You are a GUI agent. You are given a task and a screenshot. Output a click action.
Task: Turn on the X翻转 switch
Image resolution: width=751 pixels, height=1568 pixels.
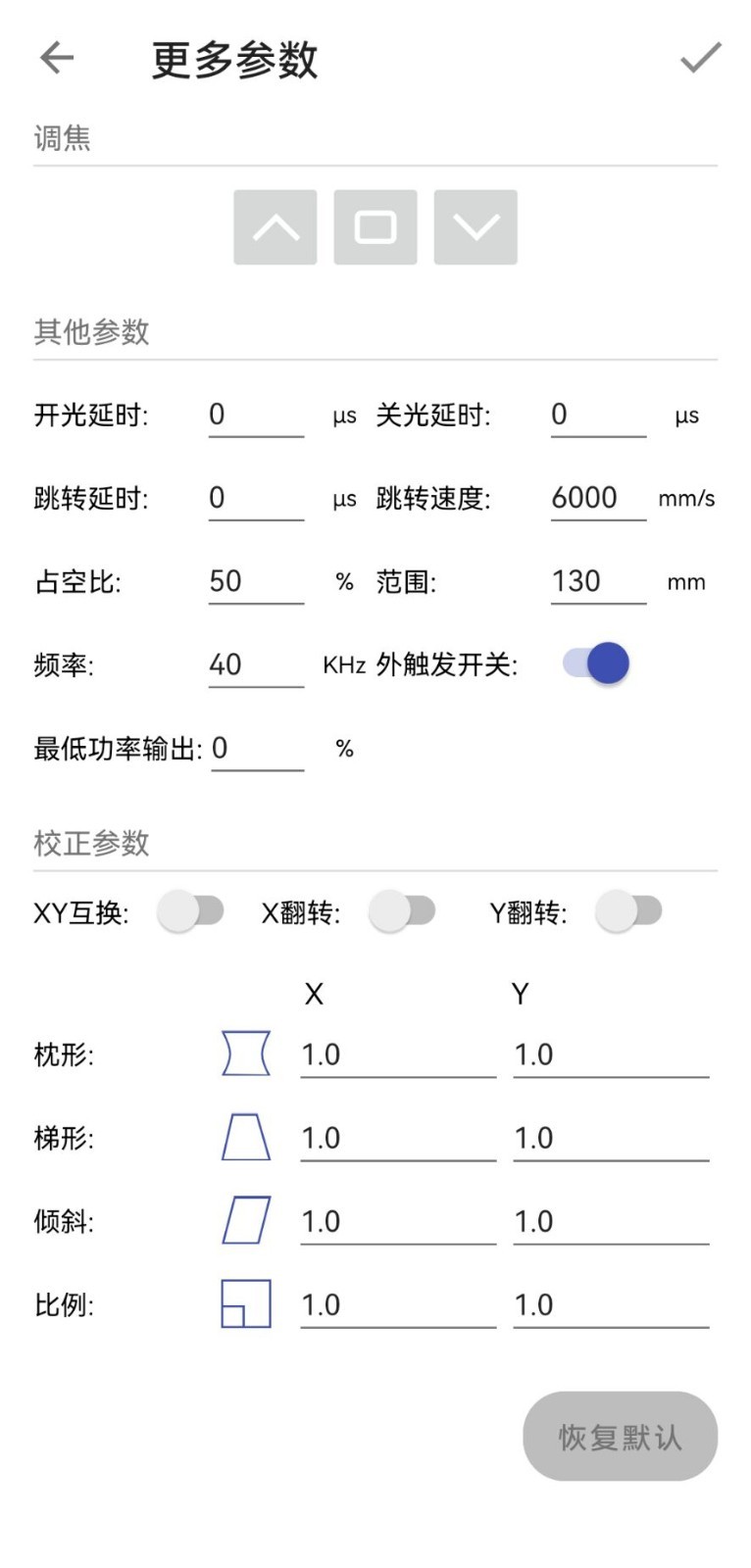click(x=402, y=911)
